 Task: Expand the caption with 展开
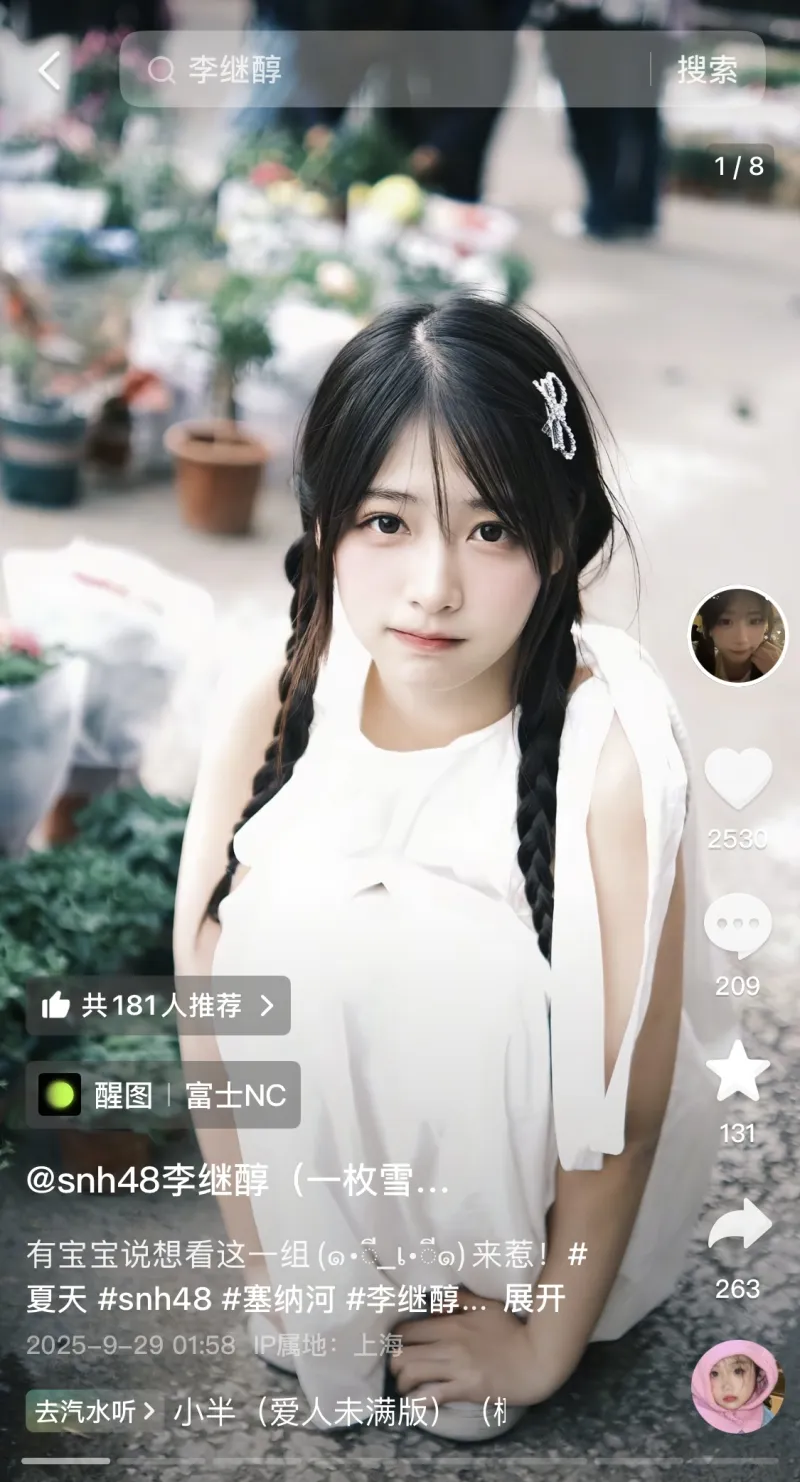tap(534, 1298)
